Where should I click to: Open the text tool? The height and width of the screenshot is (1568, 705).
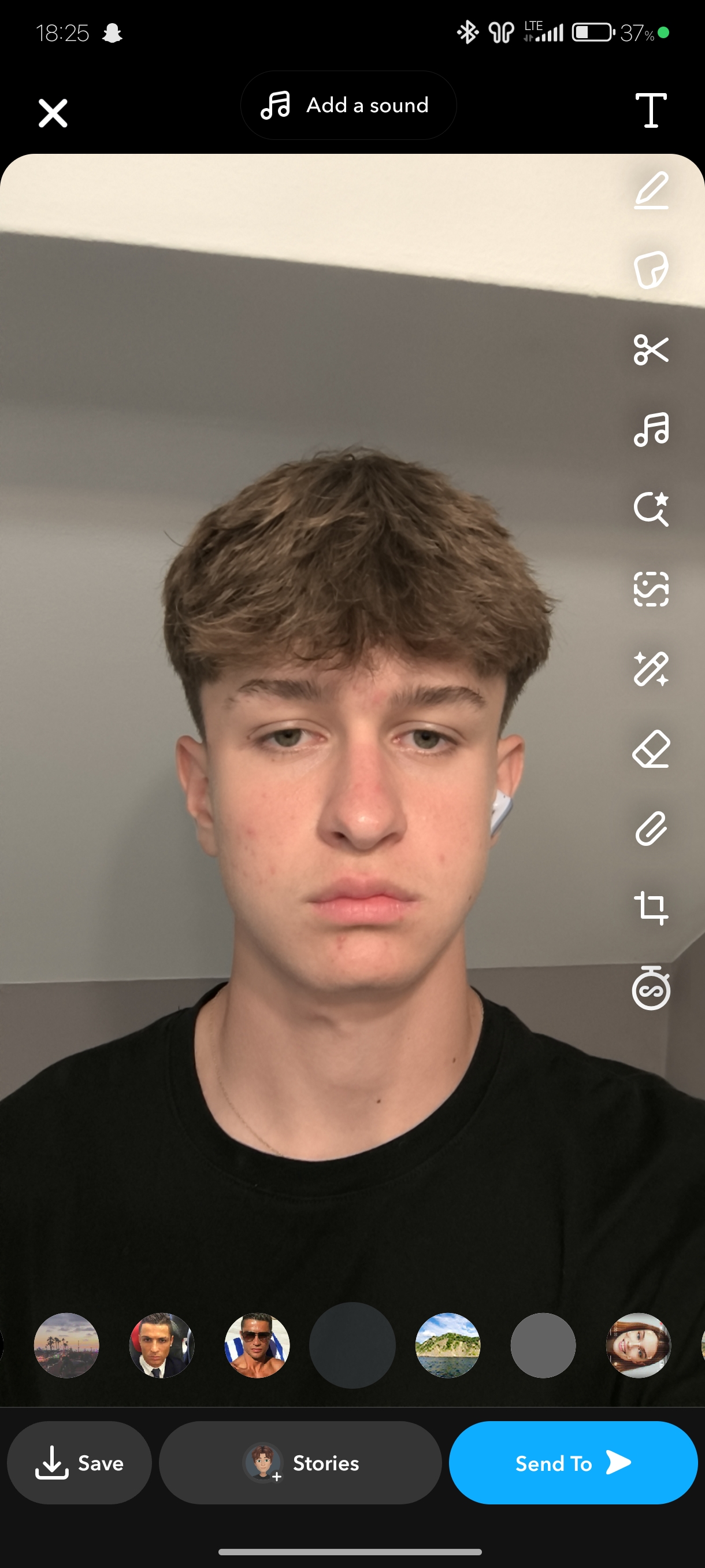click(x=651, y=110)
